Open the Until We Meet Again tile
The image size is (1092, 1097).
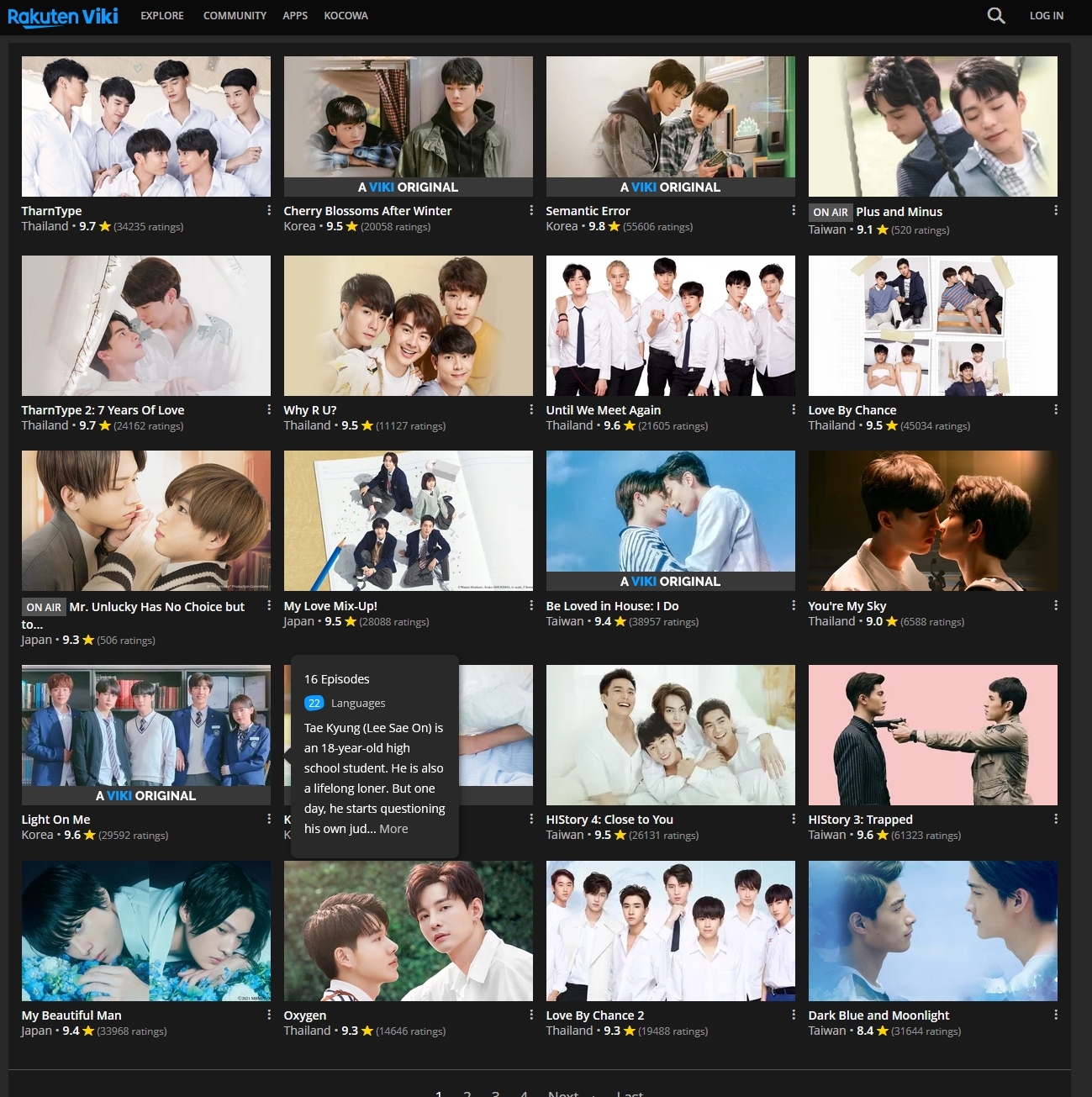tap(670, 325)
